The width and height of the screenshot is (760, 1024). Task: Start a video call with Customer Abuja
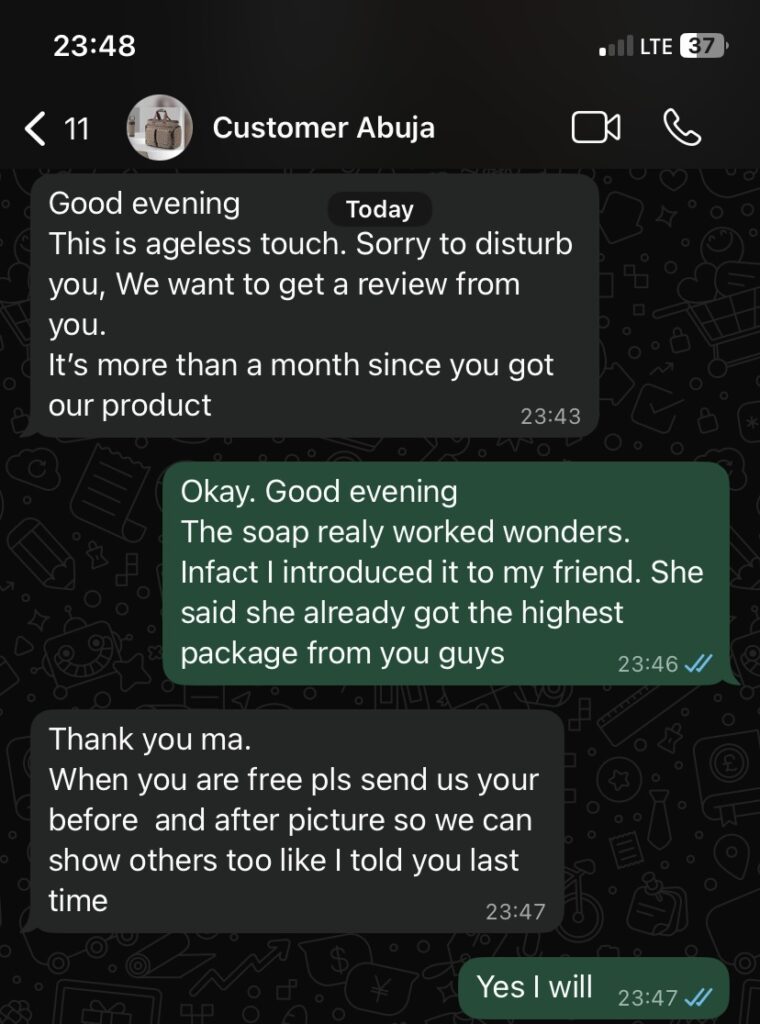point(595,128)
